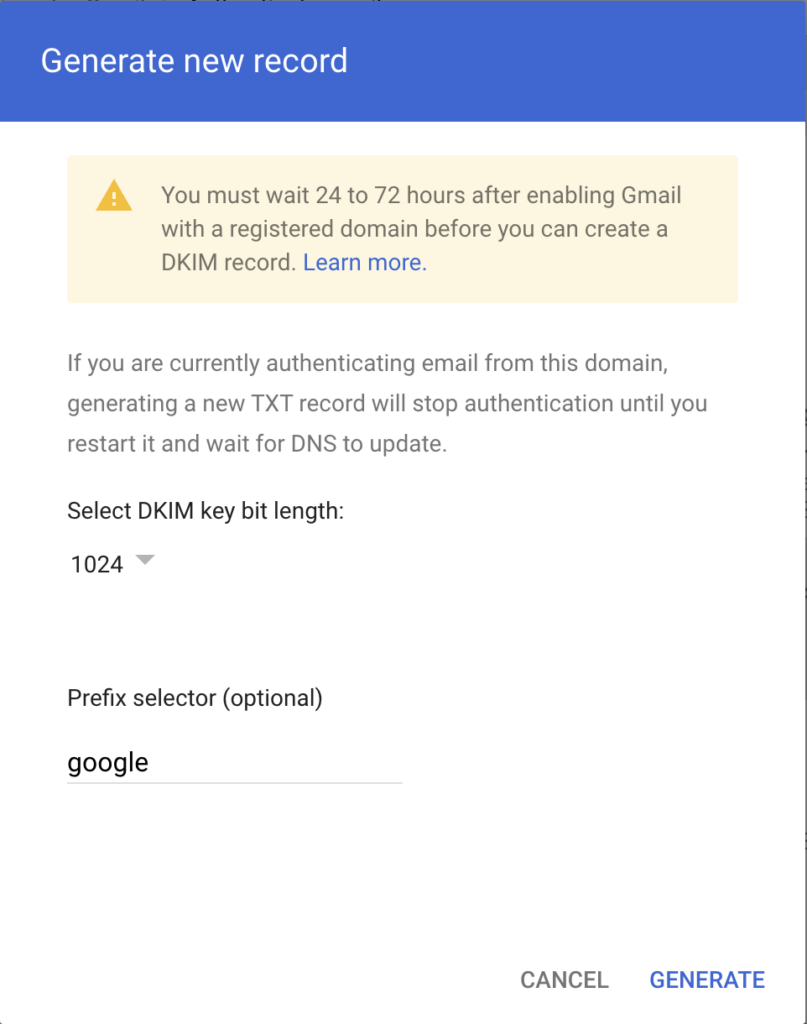
Task: Tap Generate to create the record
Action: 707,980
